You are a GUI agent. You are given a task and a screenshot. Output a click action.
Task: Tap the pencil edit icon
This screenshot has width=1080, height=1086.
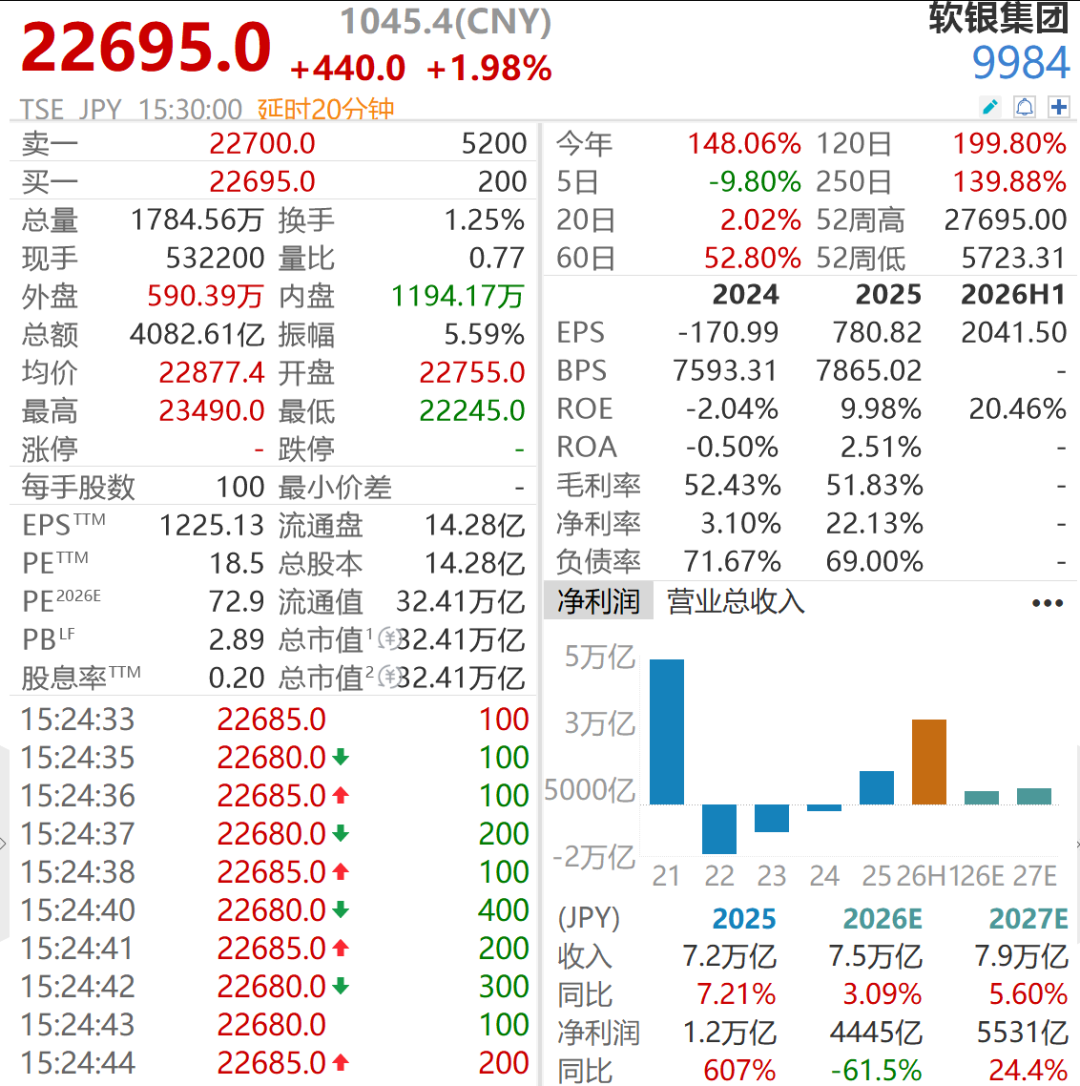point(990,107)
